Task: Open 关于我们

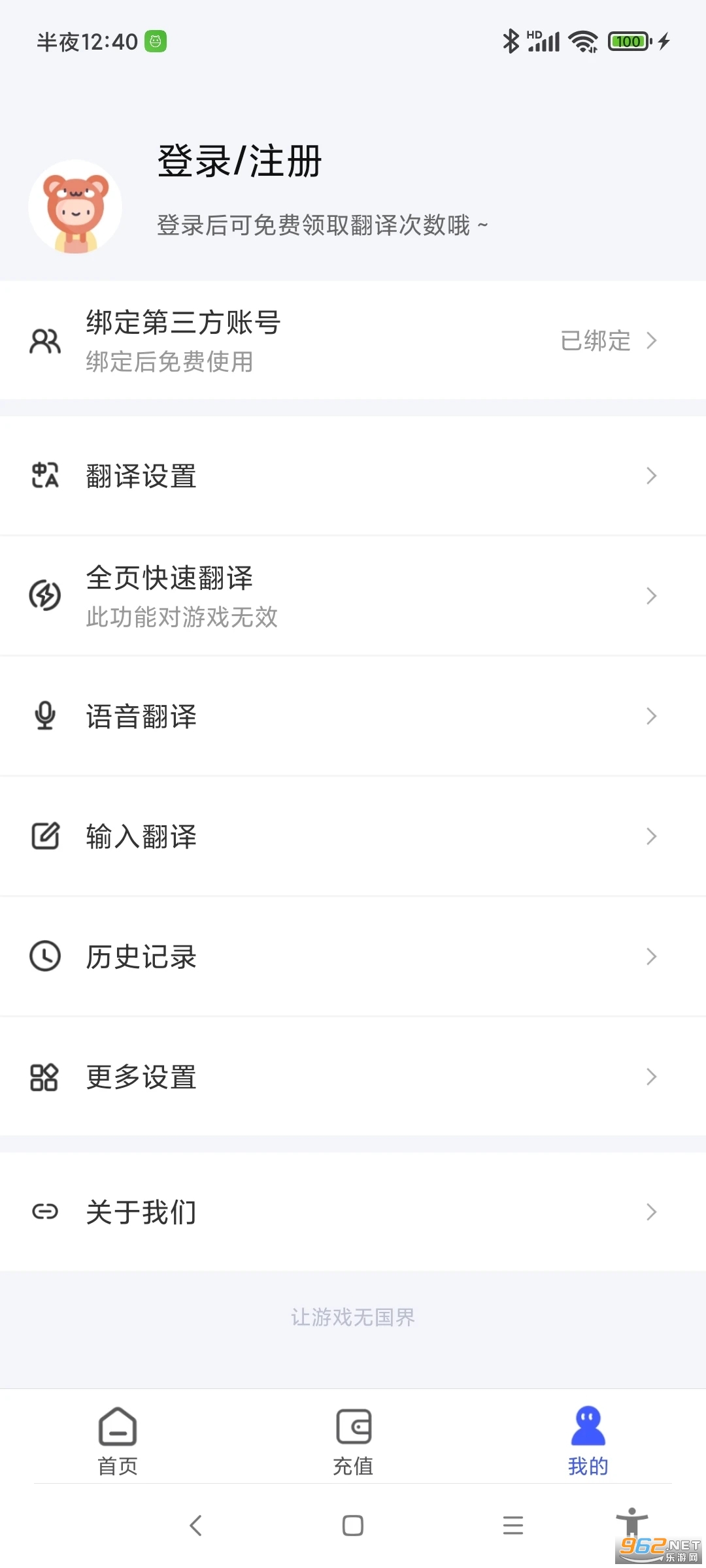Action: [x=353, y=1212]
